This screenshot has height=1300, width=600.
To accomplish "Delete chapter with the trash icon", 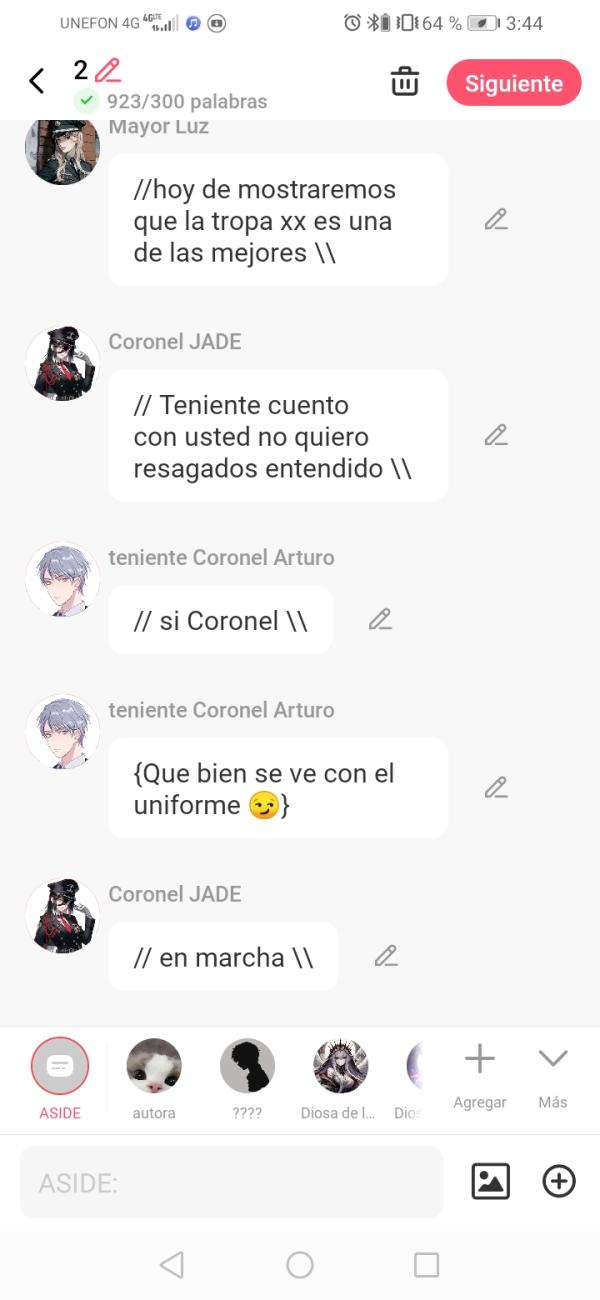I will coord(404,82).
